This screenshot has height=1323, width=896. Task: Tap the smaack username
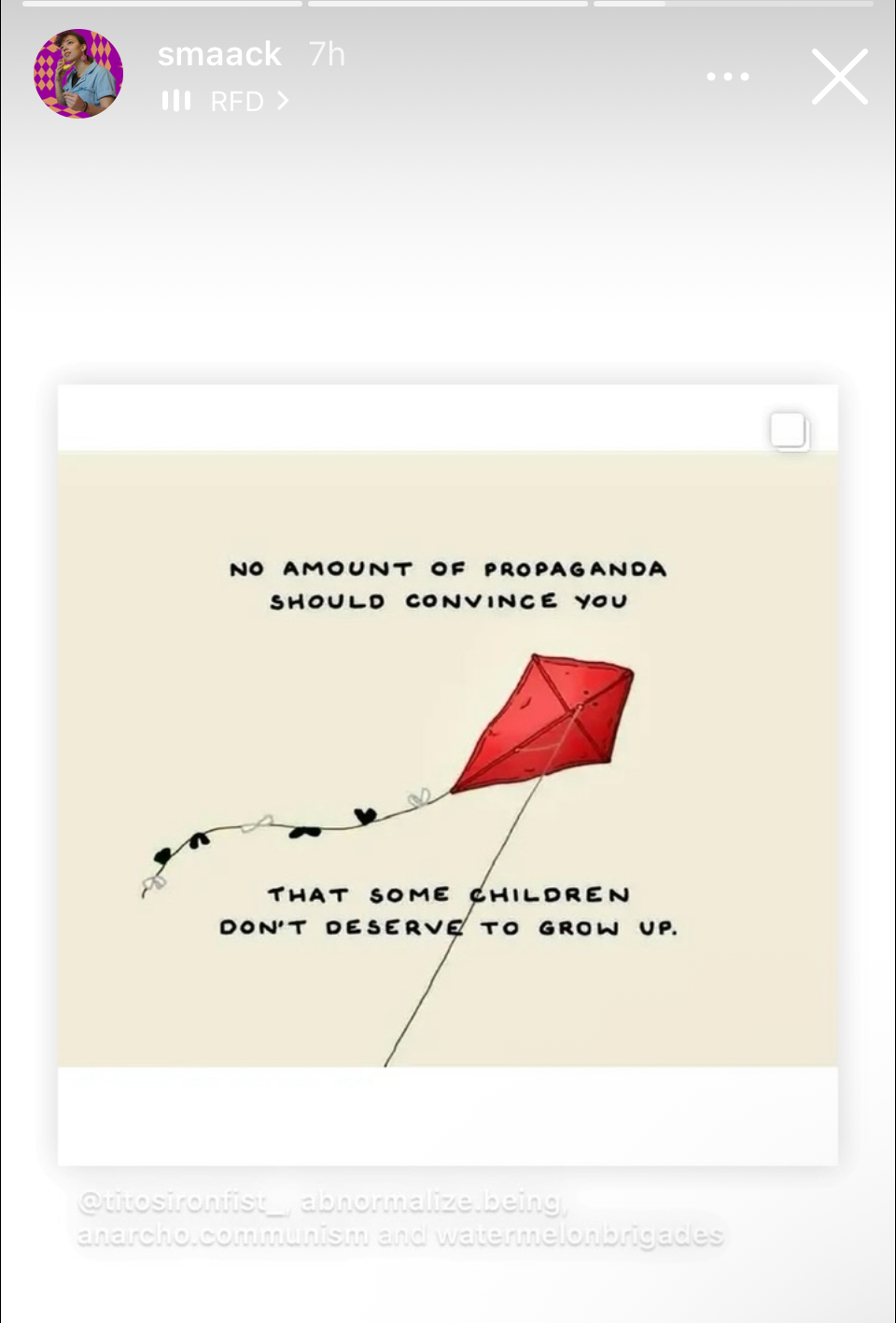pyautogui.click(x=219, y=54)
